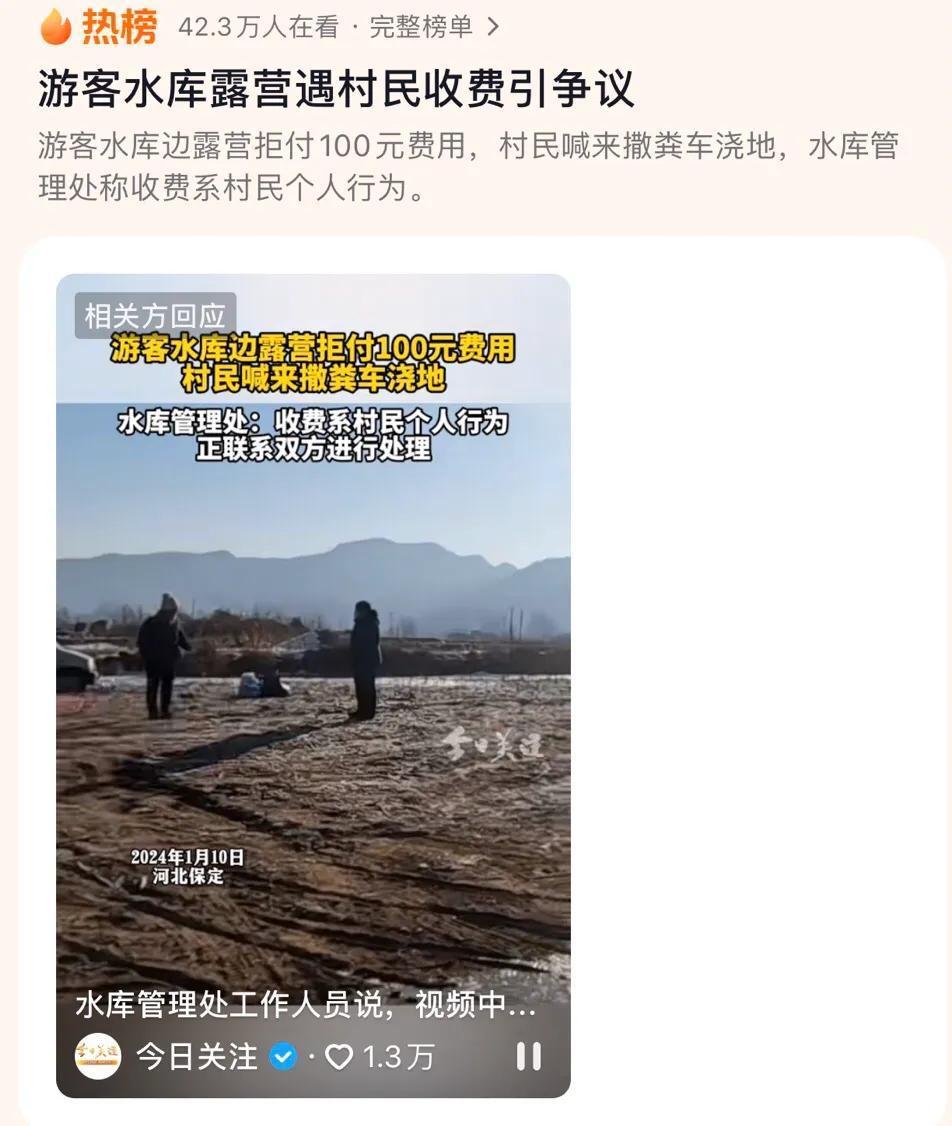Like the 今日关注 video
This screenshot has width=952, height=1126.
click(340, 1056)
